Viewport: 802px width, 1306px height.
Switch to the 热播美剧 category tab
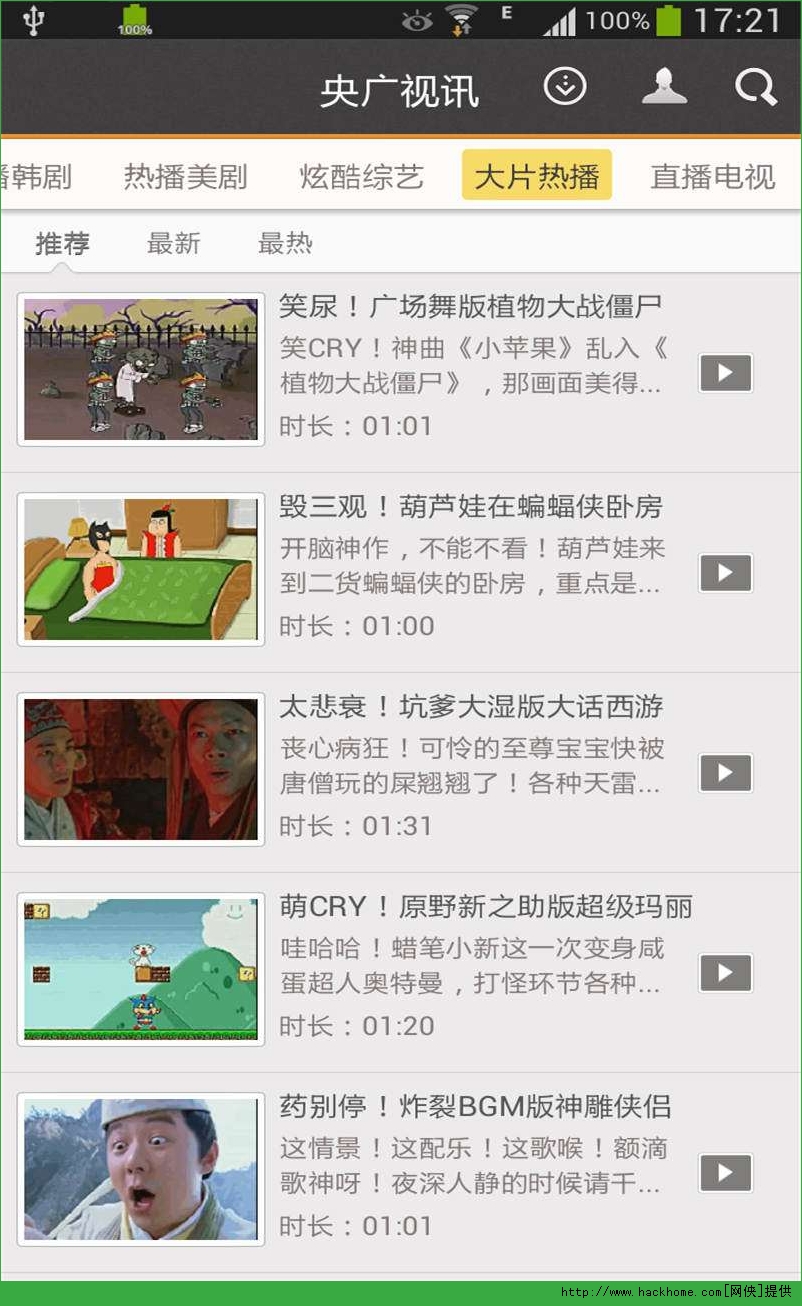click(185, 177)
